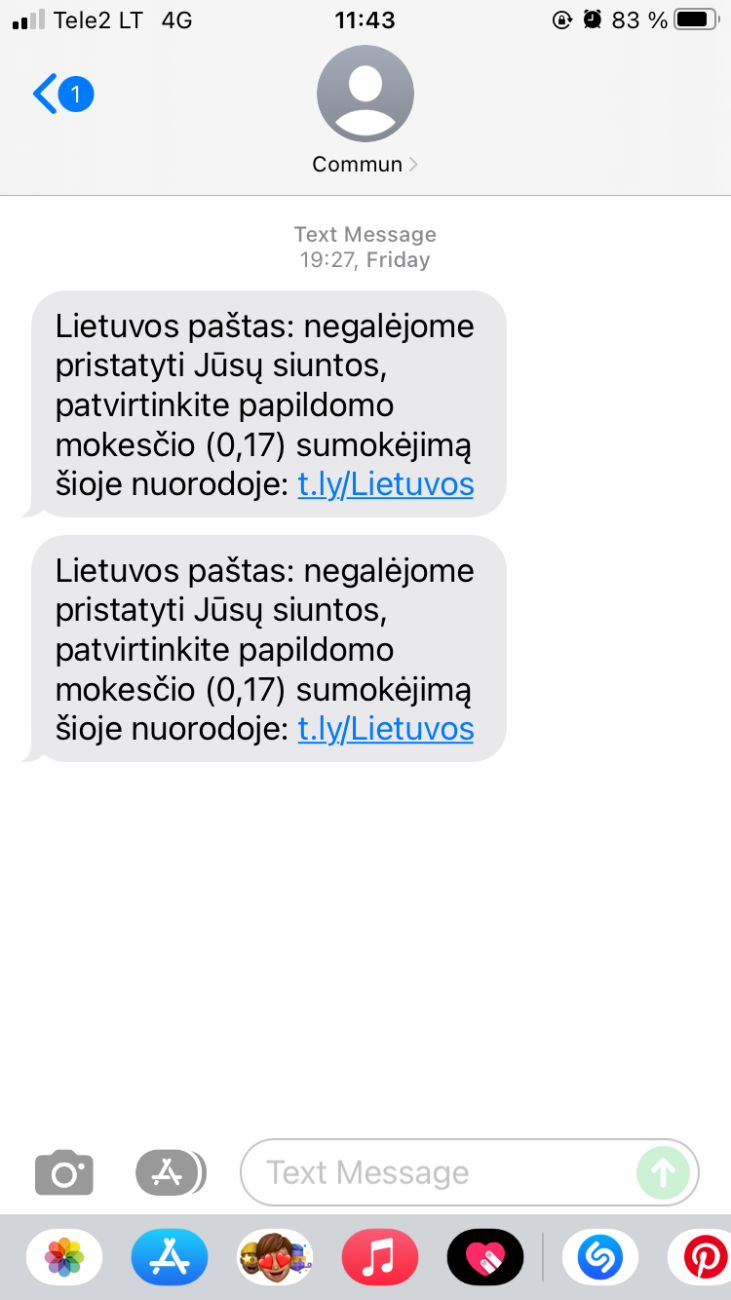
Task: Open Music app in app strip
Action: [x=380, y=1257]
